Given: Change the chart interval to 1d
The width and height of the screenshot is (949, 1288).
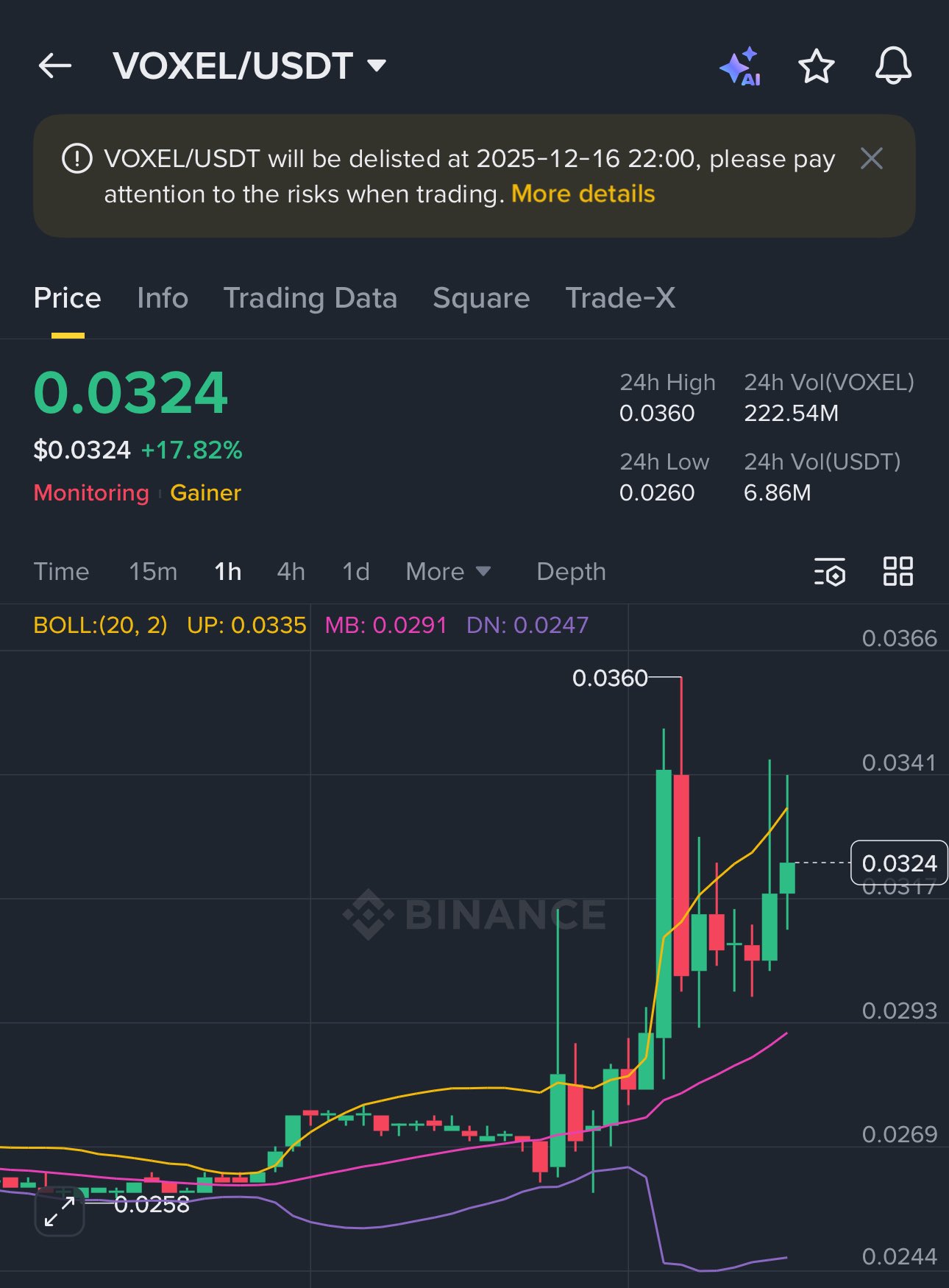Looking at the screenshot, I should coord(356,571).
